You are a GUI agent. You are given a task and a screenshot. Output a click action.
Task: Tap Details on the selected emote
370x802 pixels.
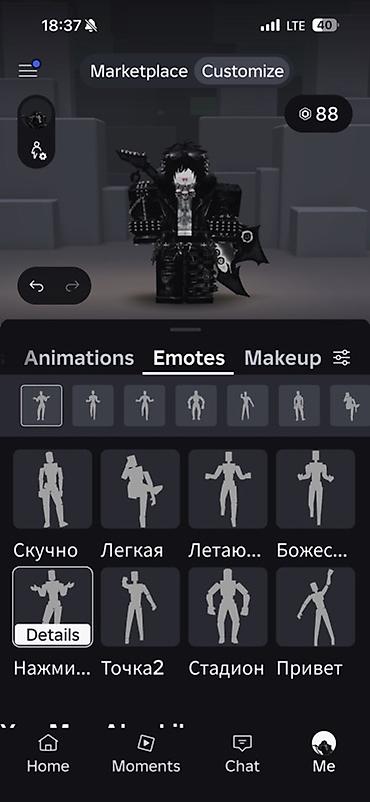point(53,635)
